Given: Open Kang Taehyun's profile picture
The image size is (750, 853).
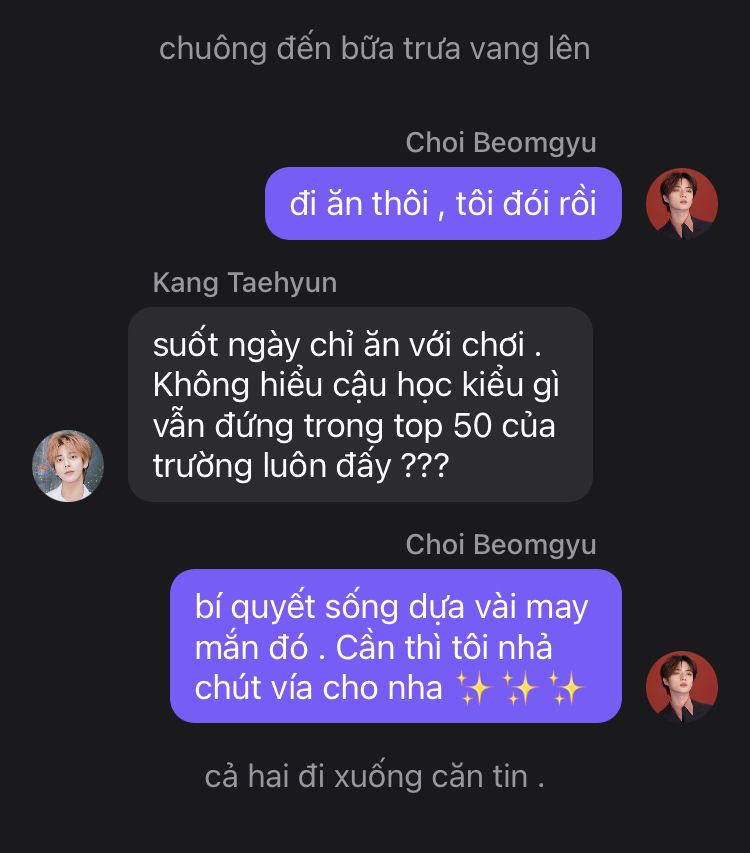Looking at the screenshot, I should (x=68, y=466).
